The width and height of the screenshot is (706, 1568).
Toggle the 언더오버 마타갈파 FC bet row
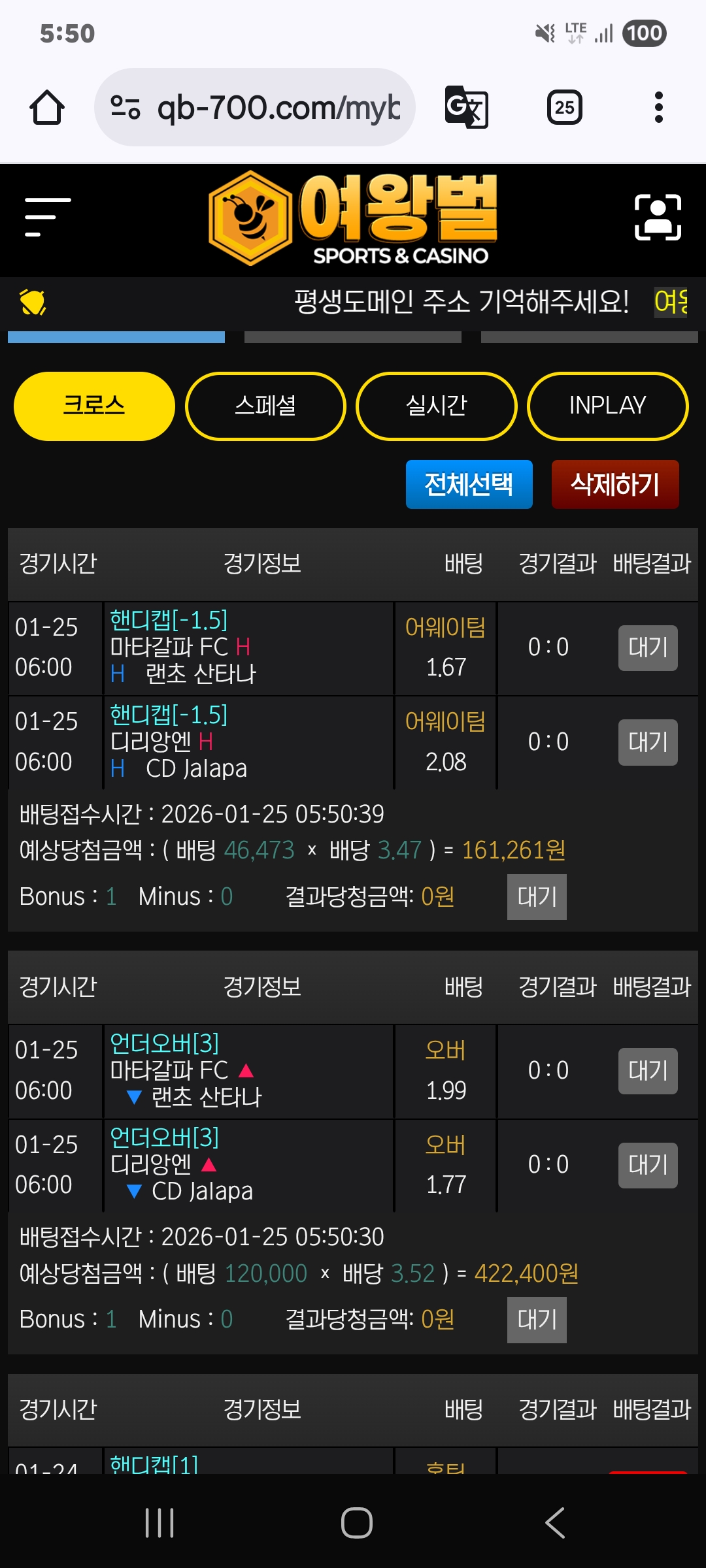[248, 1071]
